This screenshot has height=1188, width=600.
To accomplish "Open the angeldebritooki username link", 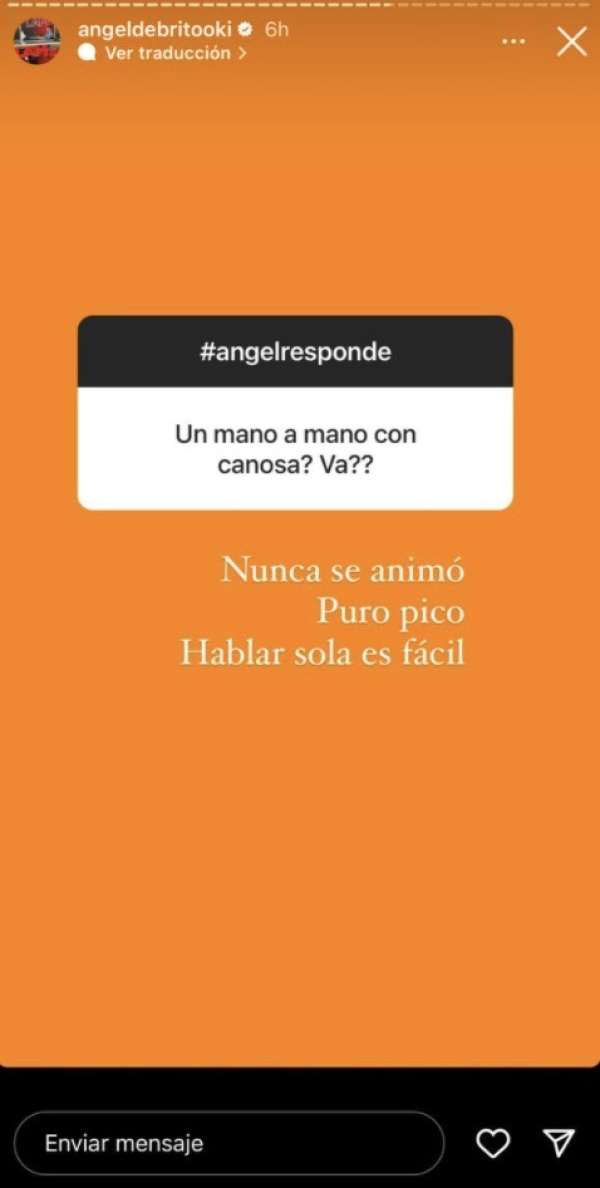I will click(154, 29).
